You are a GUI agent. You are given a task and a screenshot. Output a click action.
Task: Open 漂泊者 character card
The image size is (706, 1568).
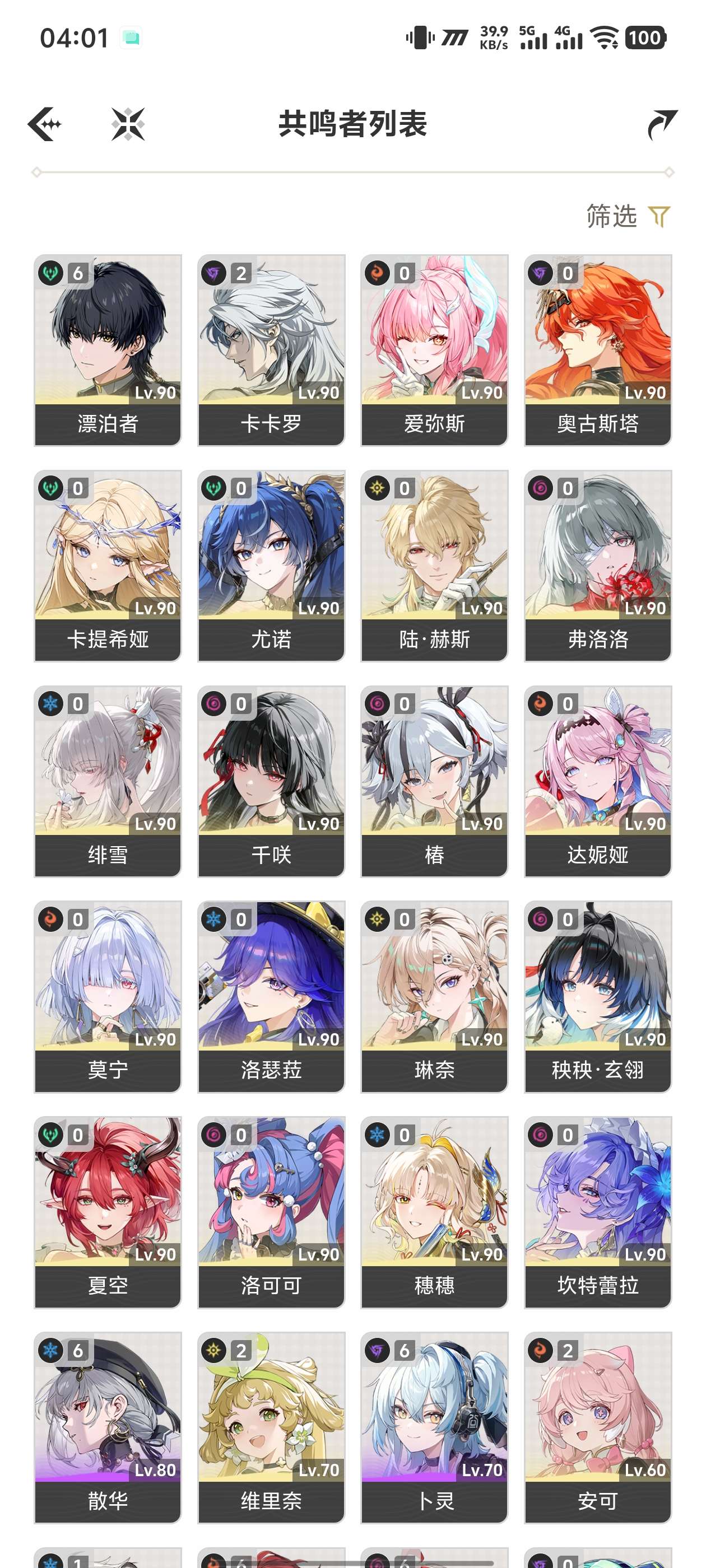(x=108, y=351)
